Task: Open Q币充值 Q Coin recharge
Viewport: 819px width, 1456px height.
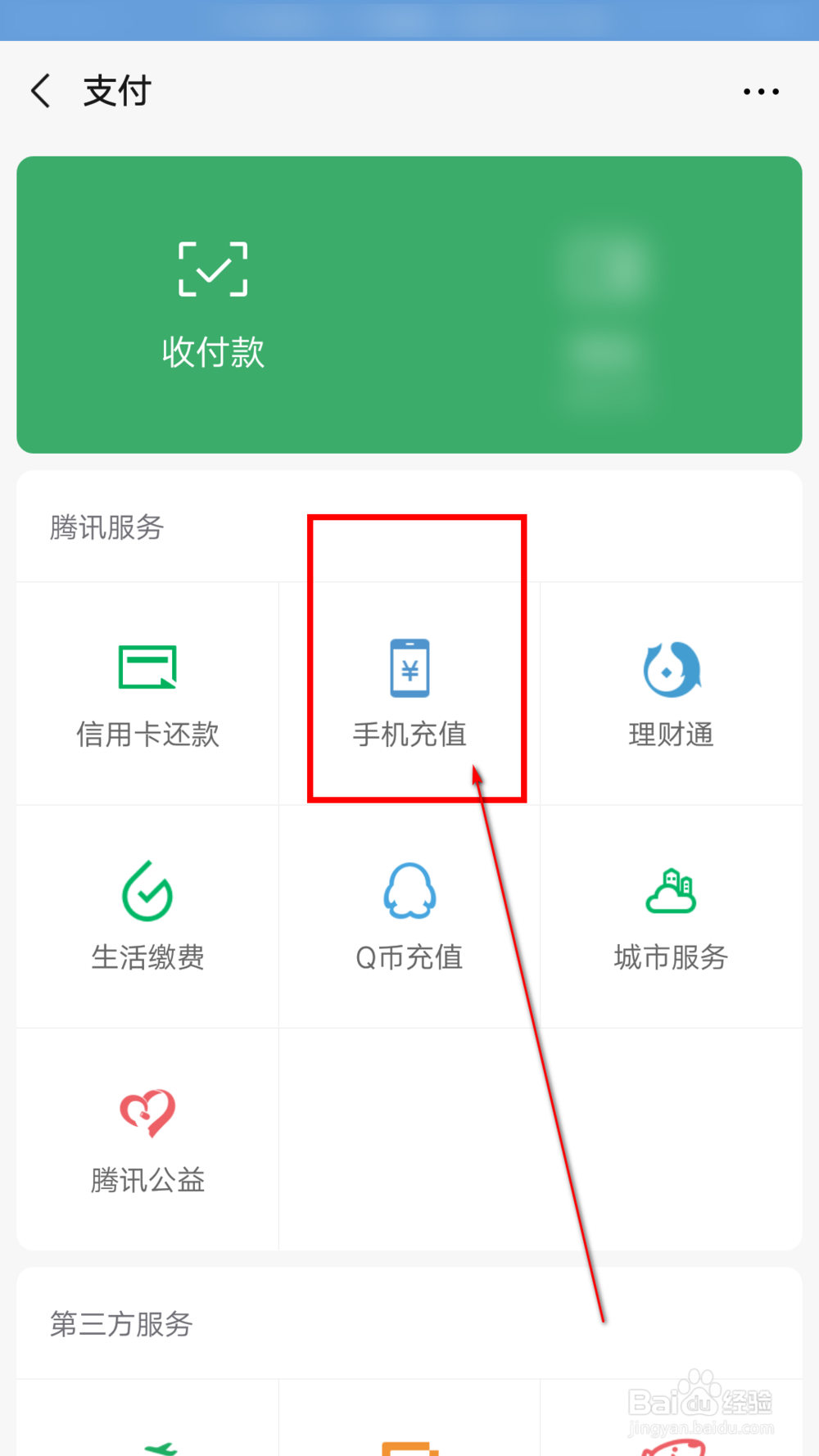Action: coord(409,917)
